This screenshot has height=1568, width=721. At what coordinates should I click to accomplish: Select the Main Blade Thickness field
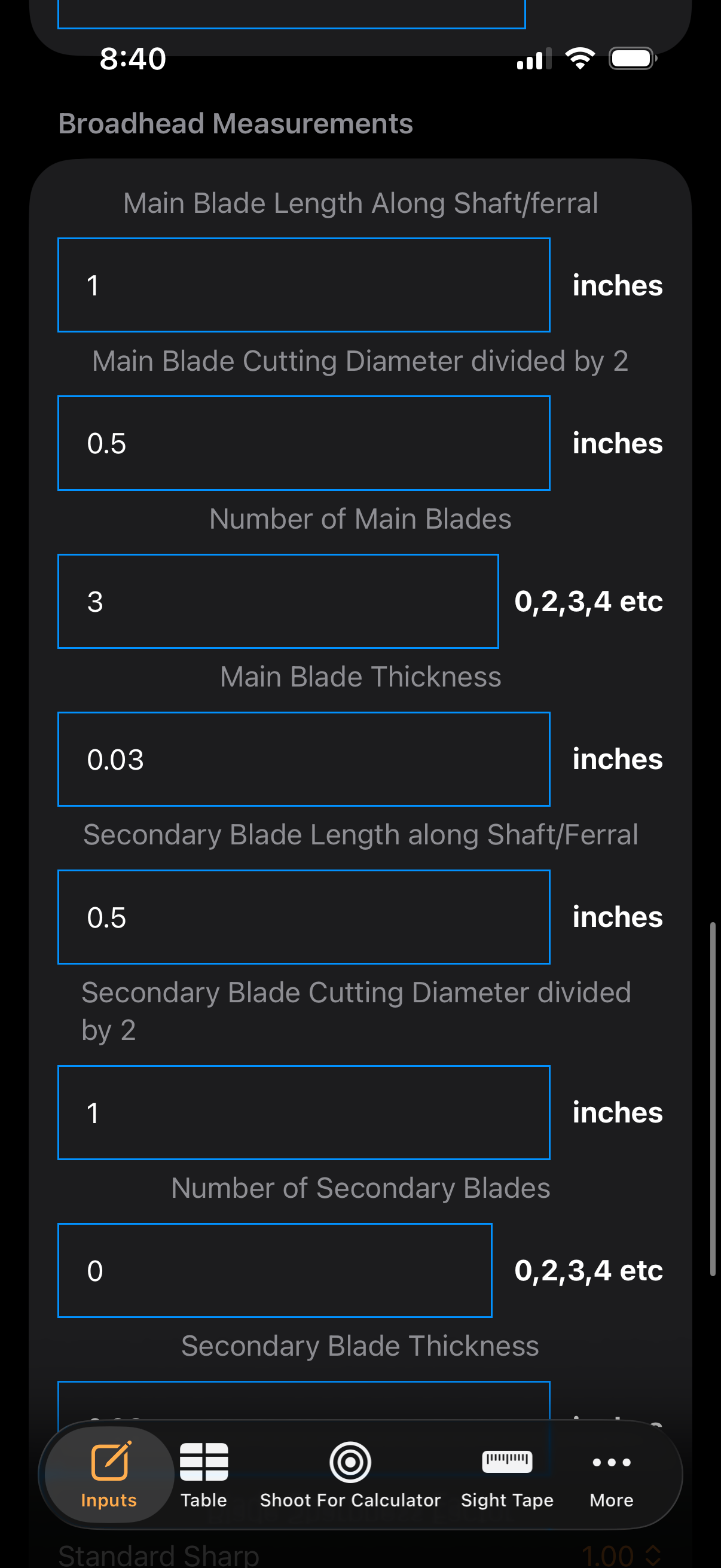pos(304,759)
